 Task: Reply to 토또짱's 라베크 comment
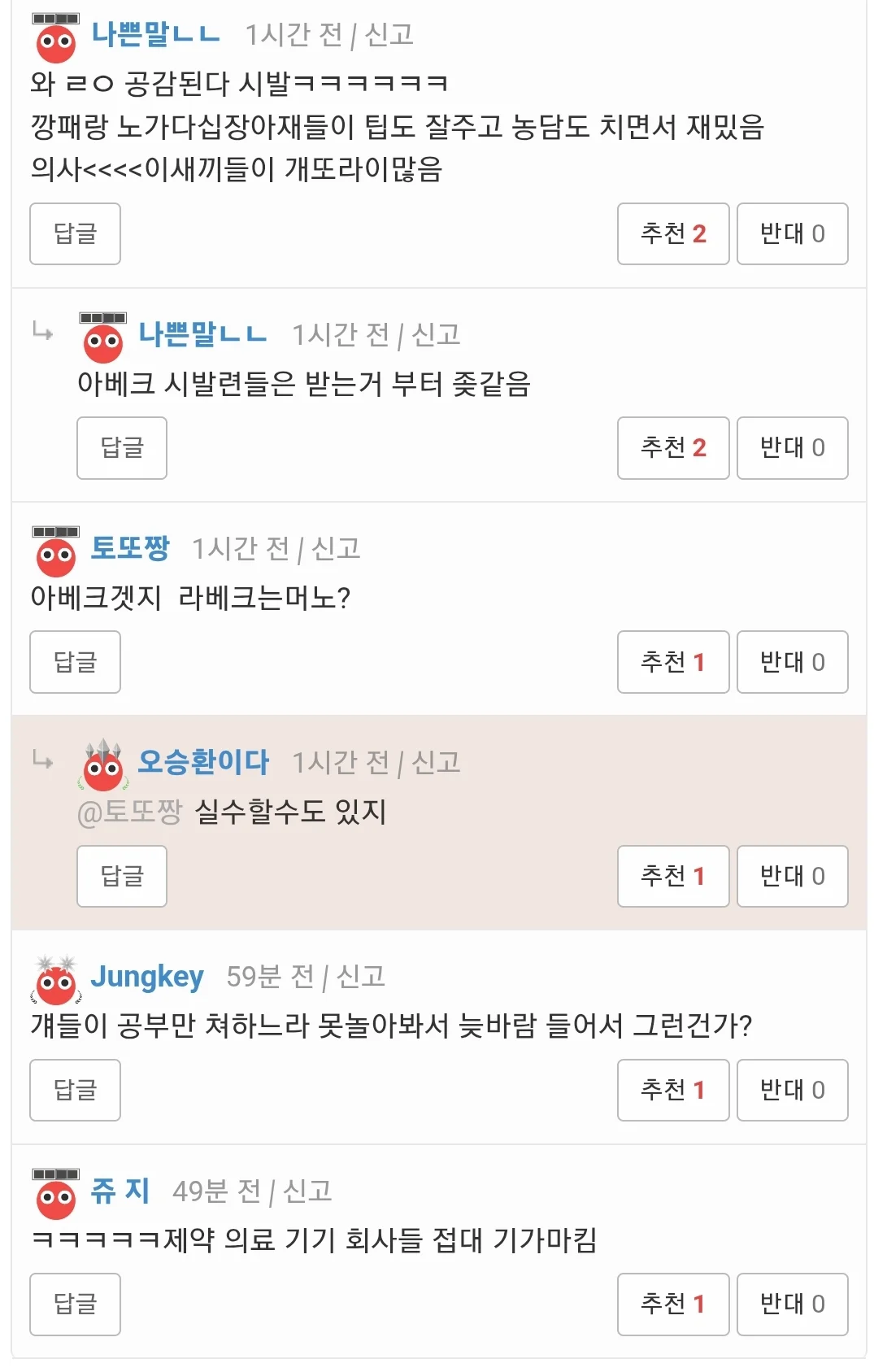pos(75,662)
